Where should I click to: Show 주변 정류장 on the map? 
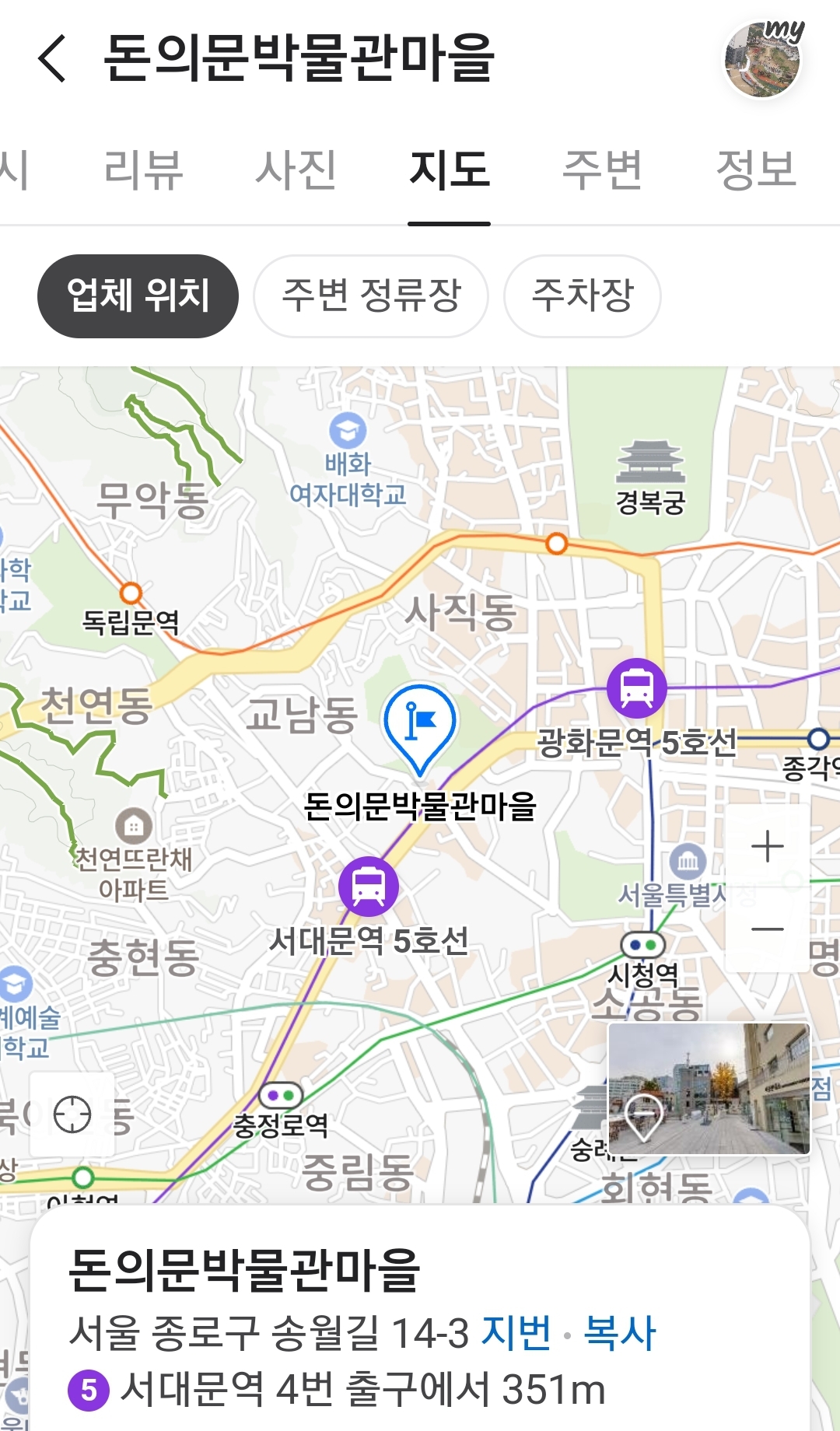pyautogui.click(x=371, y=296)
